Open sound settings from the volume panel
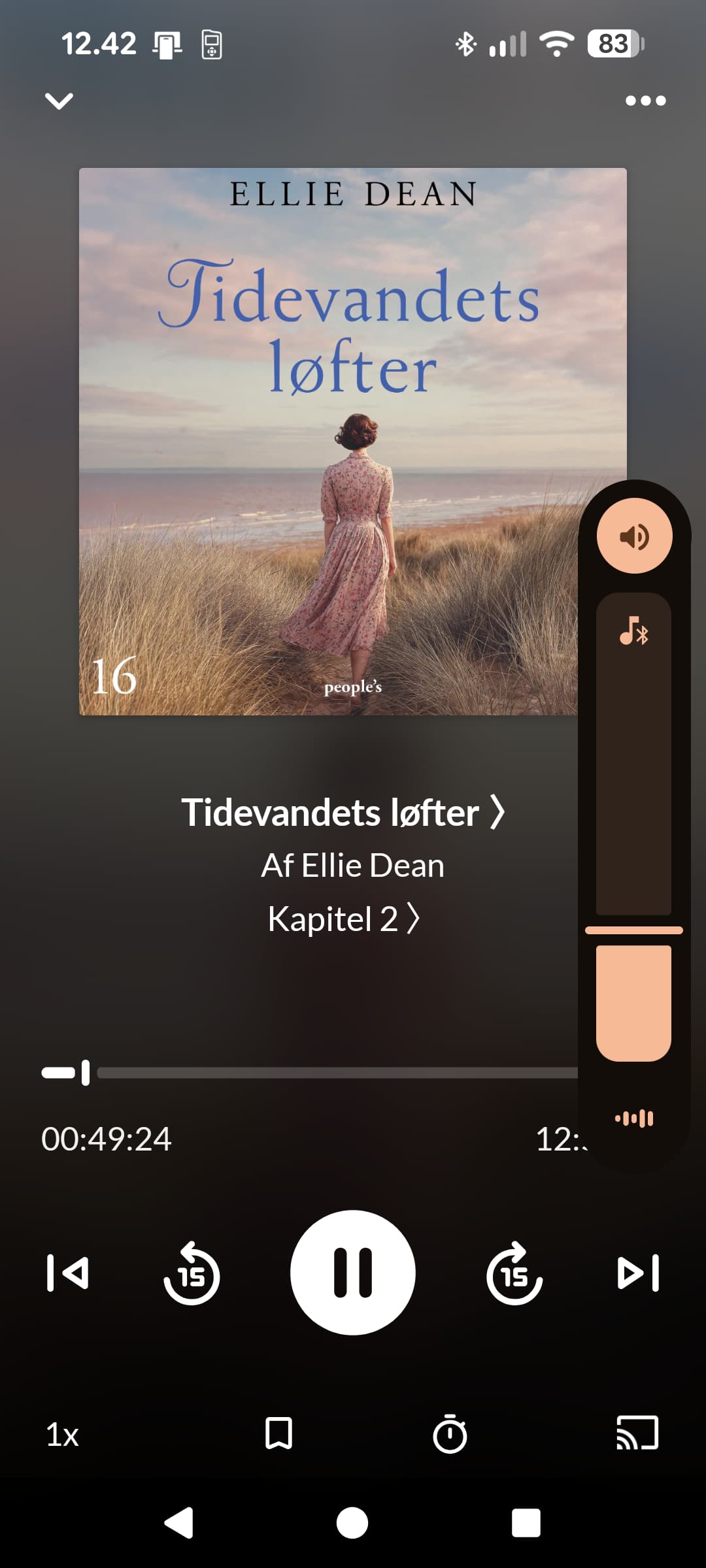706x1568 pixels. [x=633, y=1119]
